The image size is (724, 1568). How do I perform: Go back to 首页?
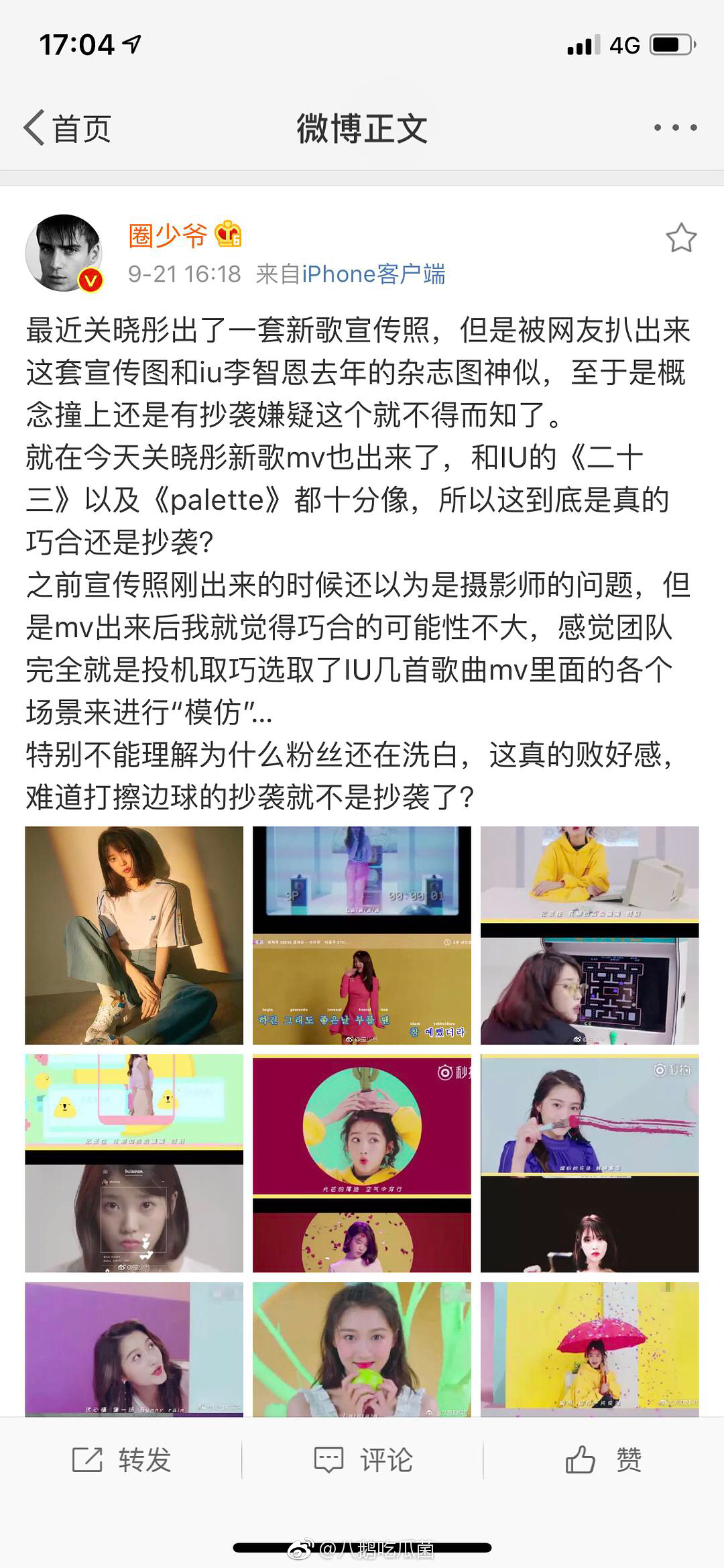67,128
